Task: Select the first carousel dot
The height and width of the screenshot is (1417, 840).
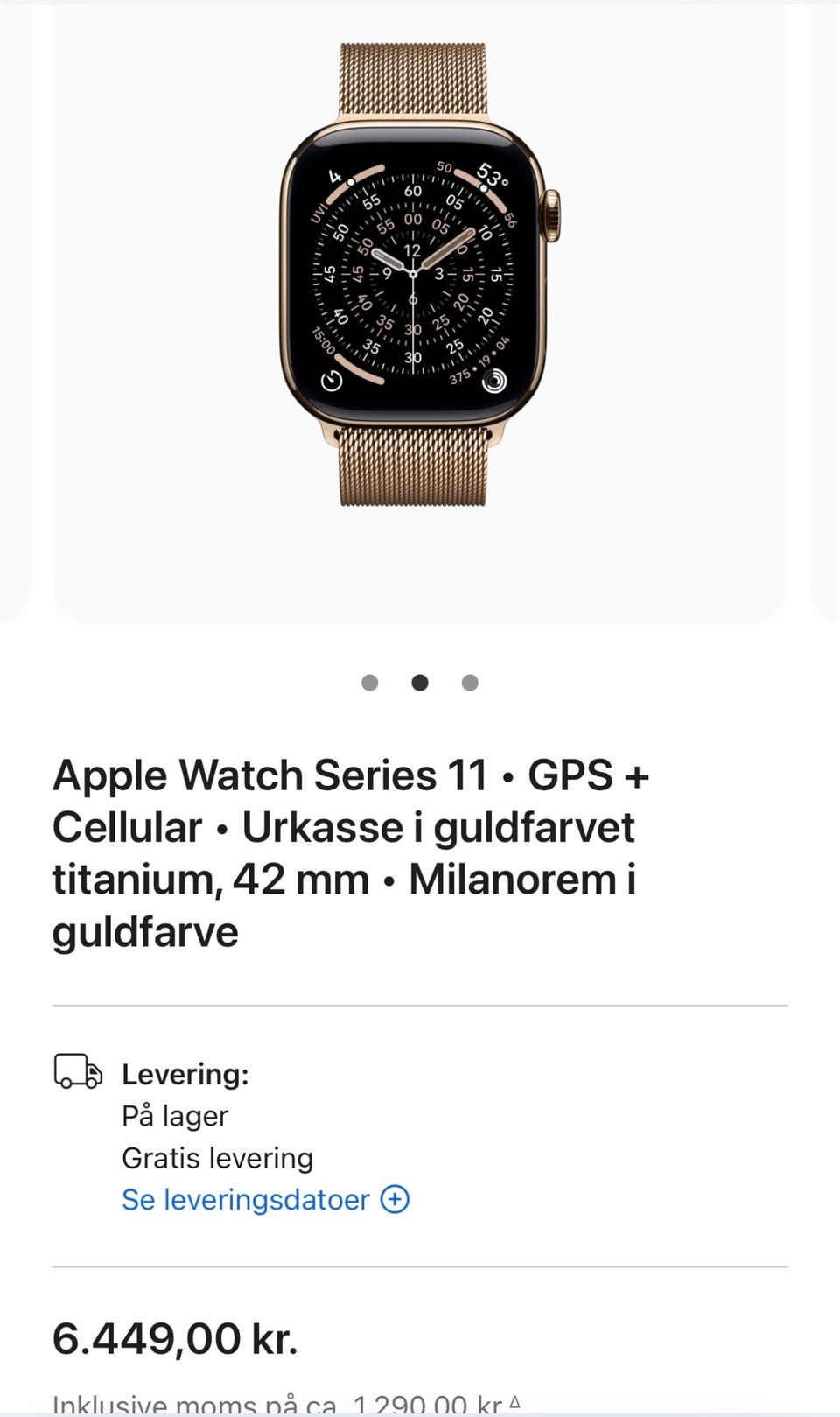Action: pos(371,683)
